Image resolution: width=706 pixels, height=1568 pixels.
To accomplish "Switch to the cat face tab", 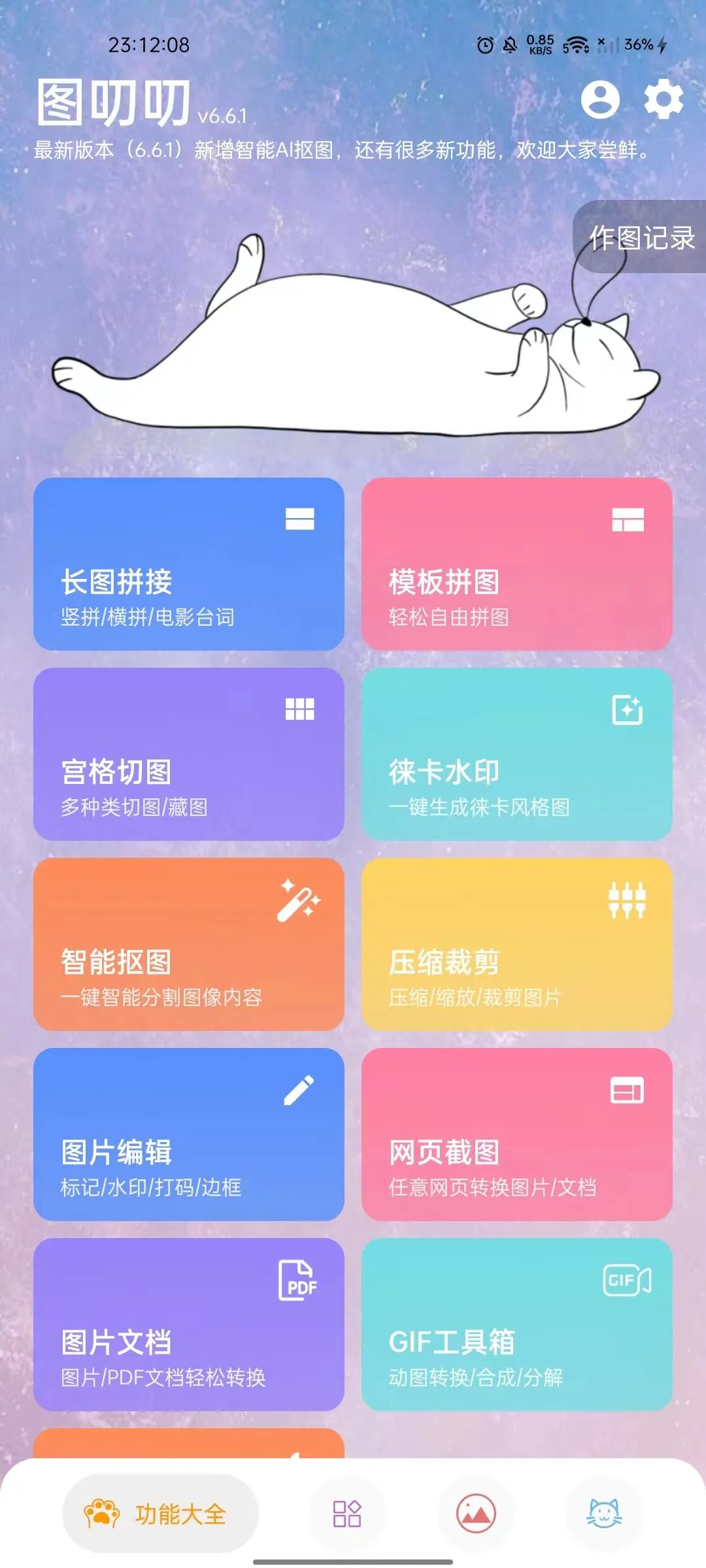I will coord(603,1514).
